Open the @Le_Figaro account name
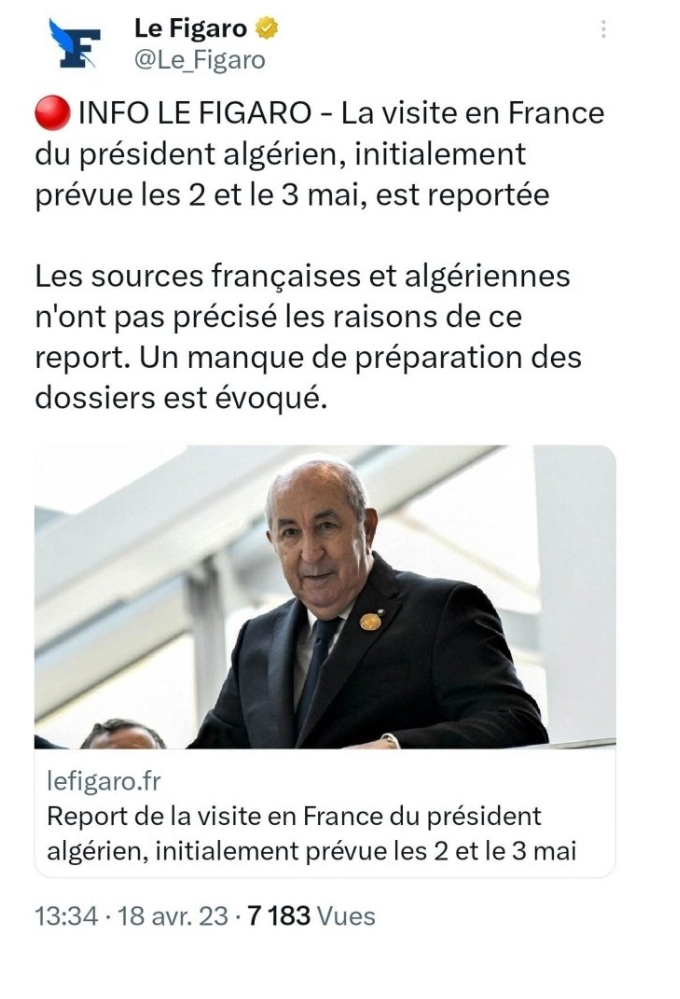Image resolution: width=680 pixels, height=999 pixels. (x=199, y=60)
